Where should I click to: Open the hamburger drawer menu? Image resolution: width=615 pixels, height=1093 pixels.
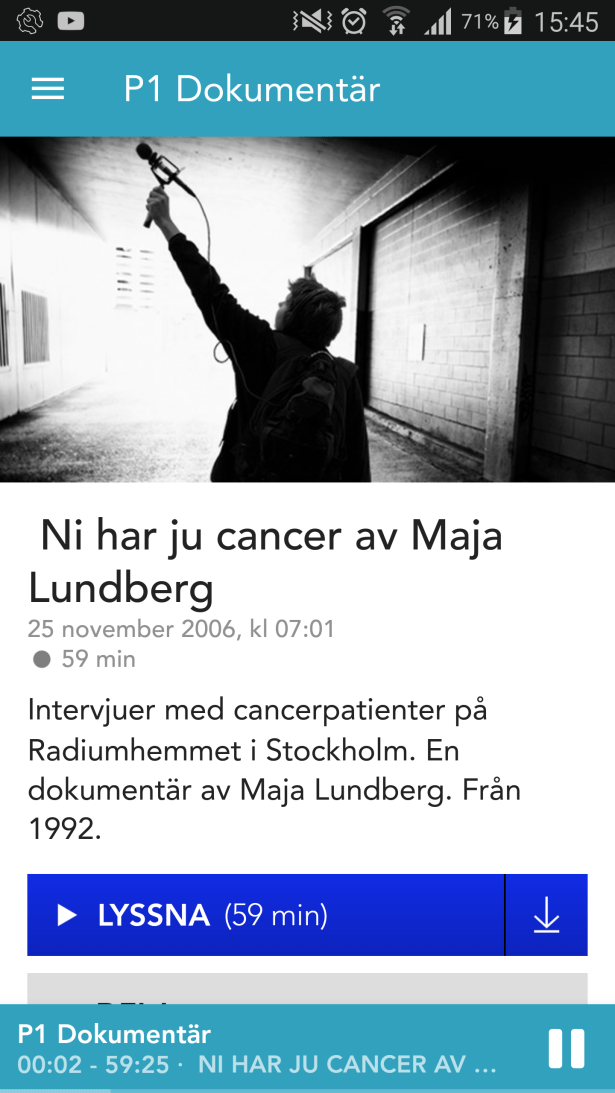48,89
